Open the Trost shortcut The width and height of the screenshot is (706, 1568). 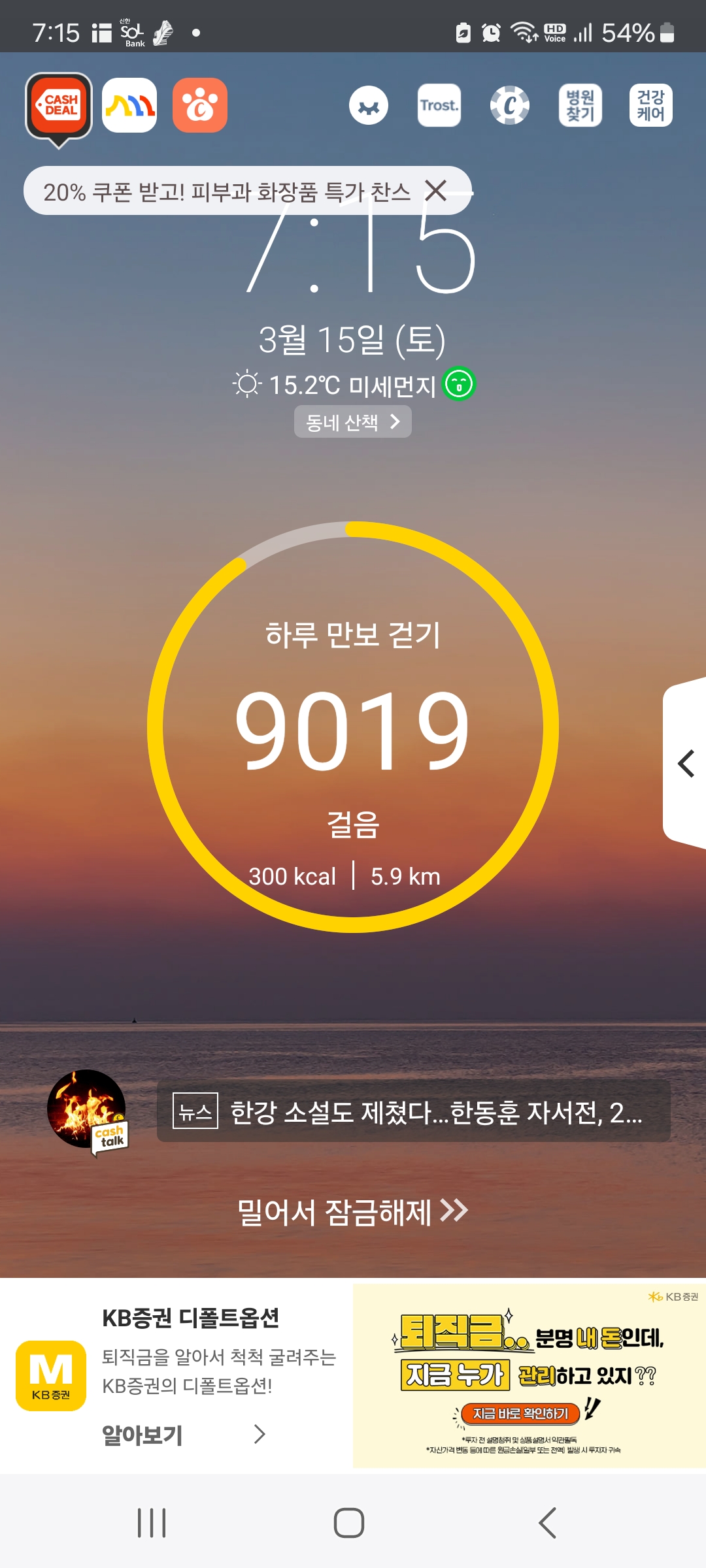tap(439, 105)
